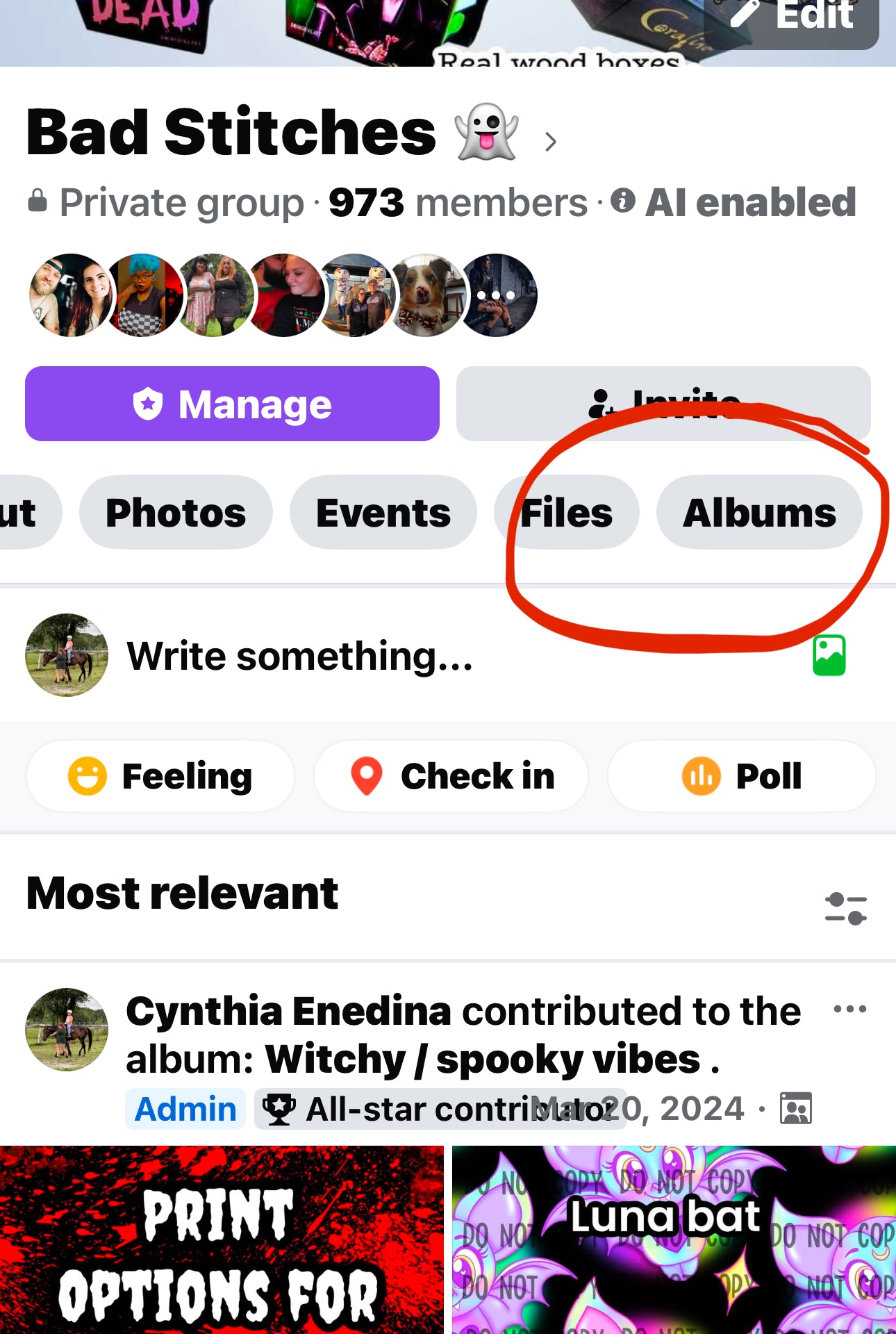Screen dimensions: 896x1334
Task: Open Bad Stitches group details chevron
Action: click(x=551, y=142)
